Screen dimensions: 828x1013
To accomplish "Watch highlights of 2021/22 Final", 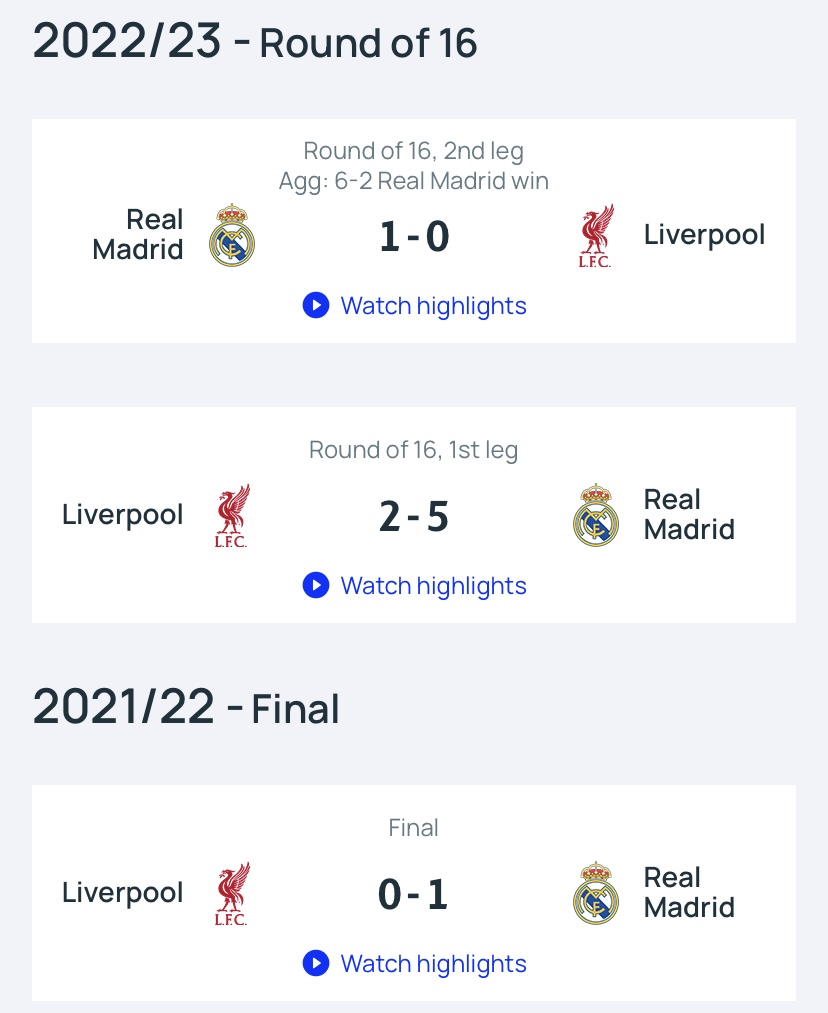I will (414, 964).
